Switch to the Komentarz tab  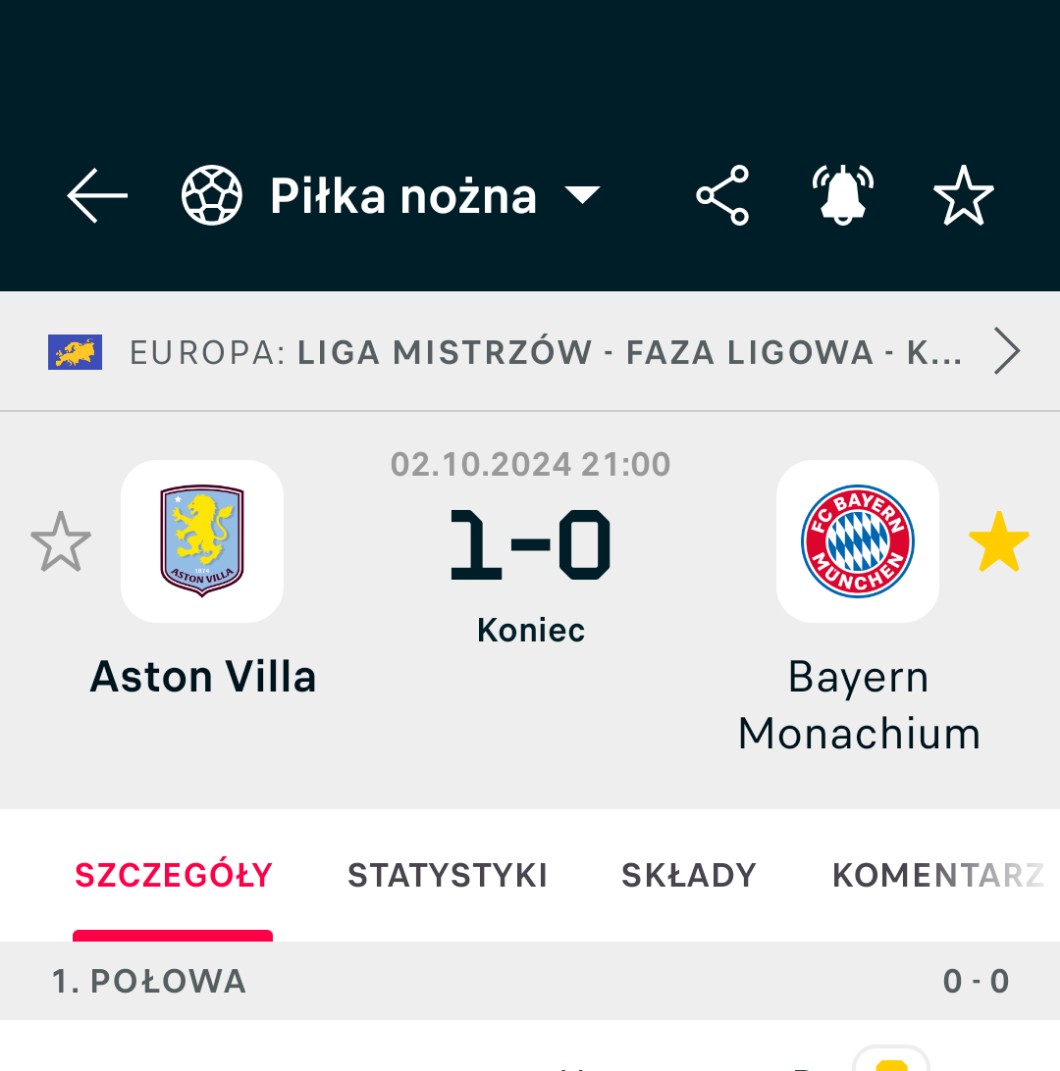coord(938,875)
